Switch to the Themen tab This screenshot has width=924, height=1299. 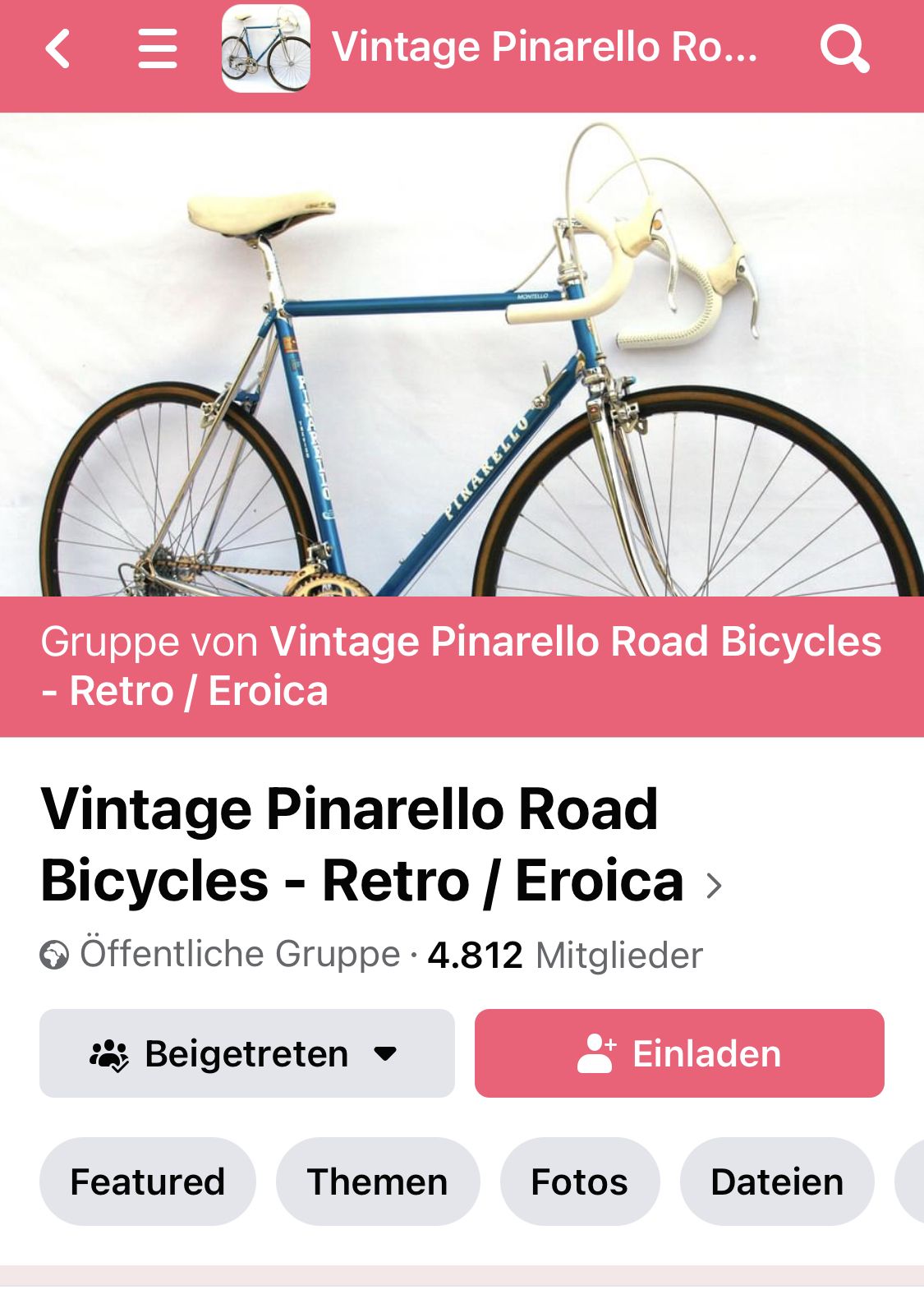377,1182
